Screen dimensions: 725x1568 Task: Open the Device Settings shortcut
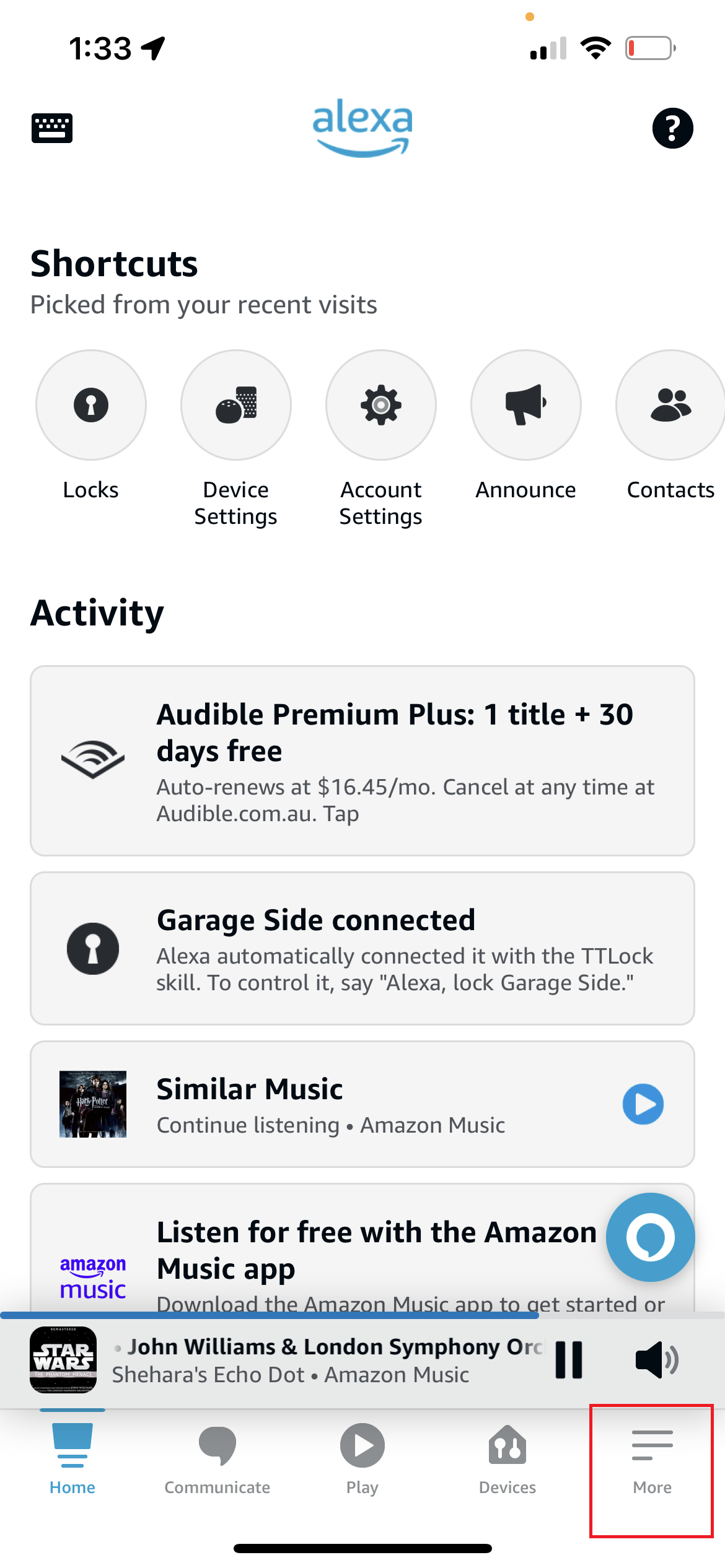(x=236, y=439)
